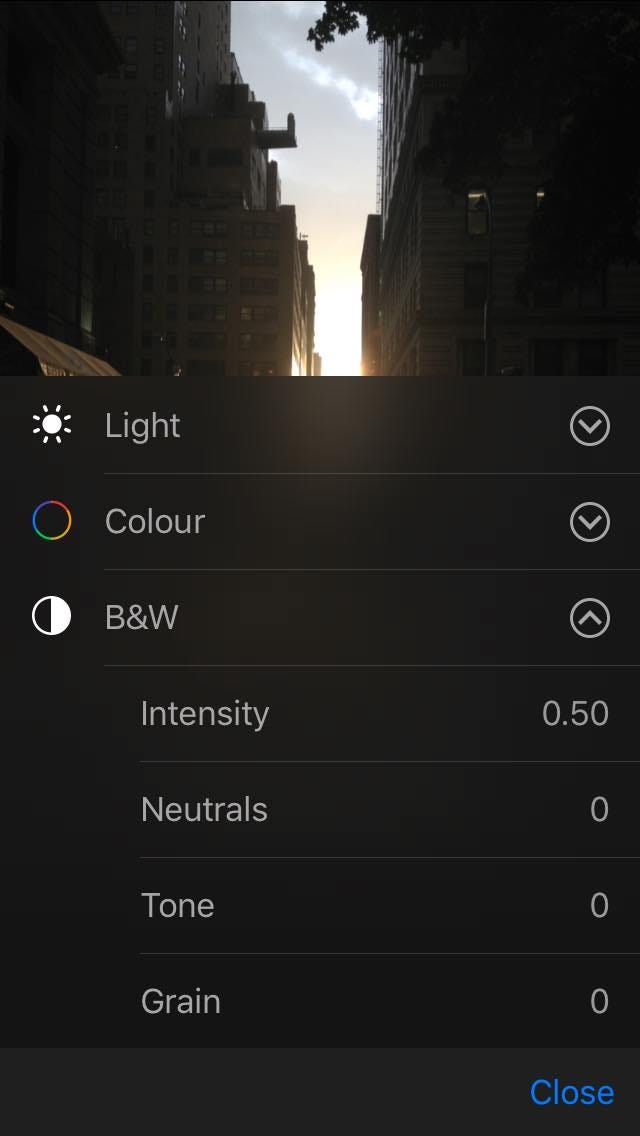Expand the Light adjustments section
The height and width of the screenshot is (1136, 640).
589,427
